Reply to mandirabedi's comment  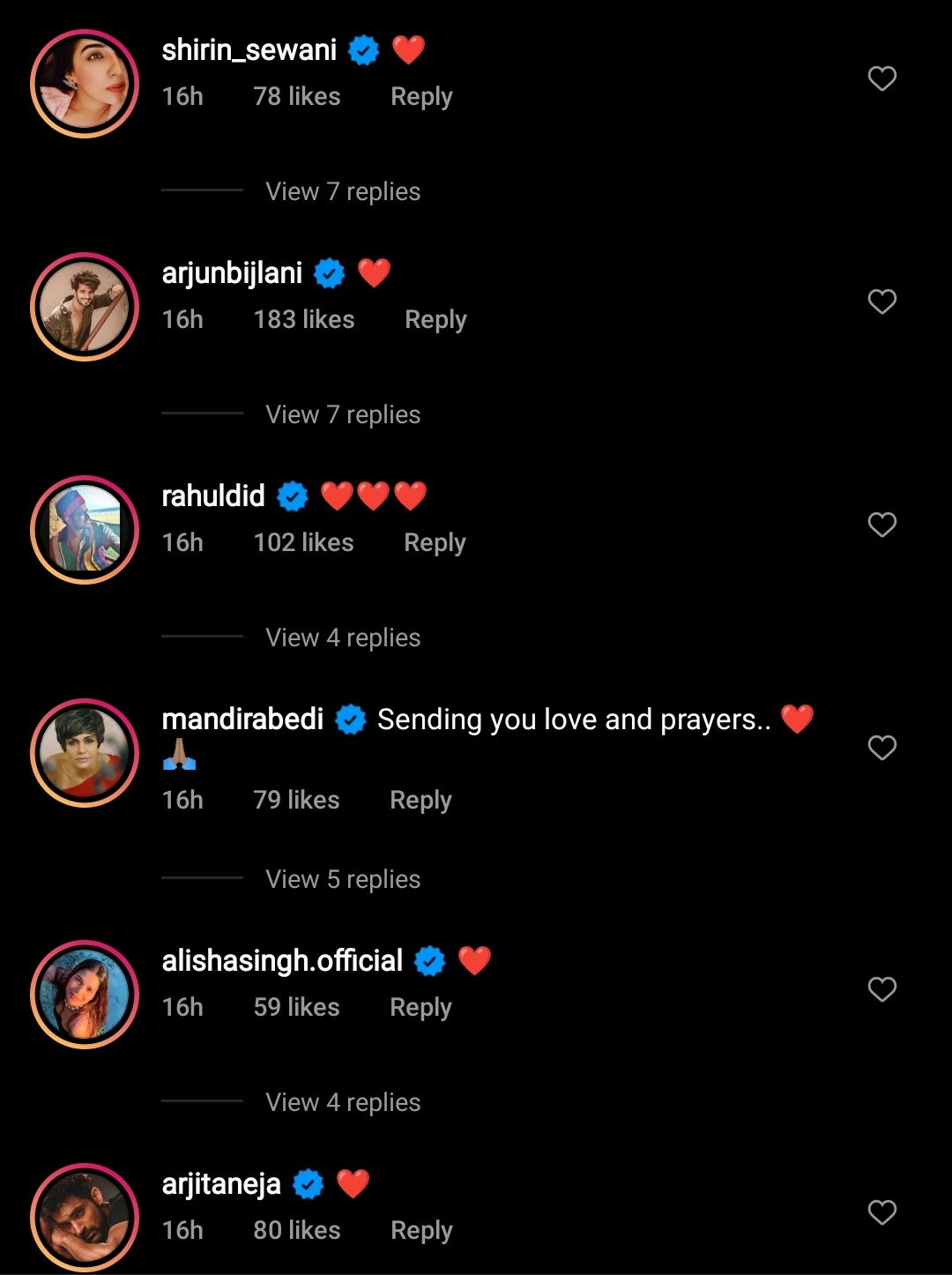[420, 801]
